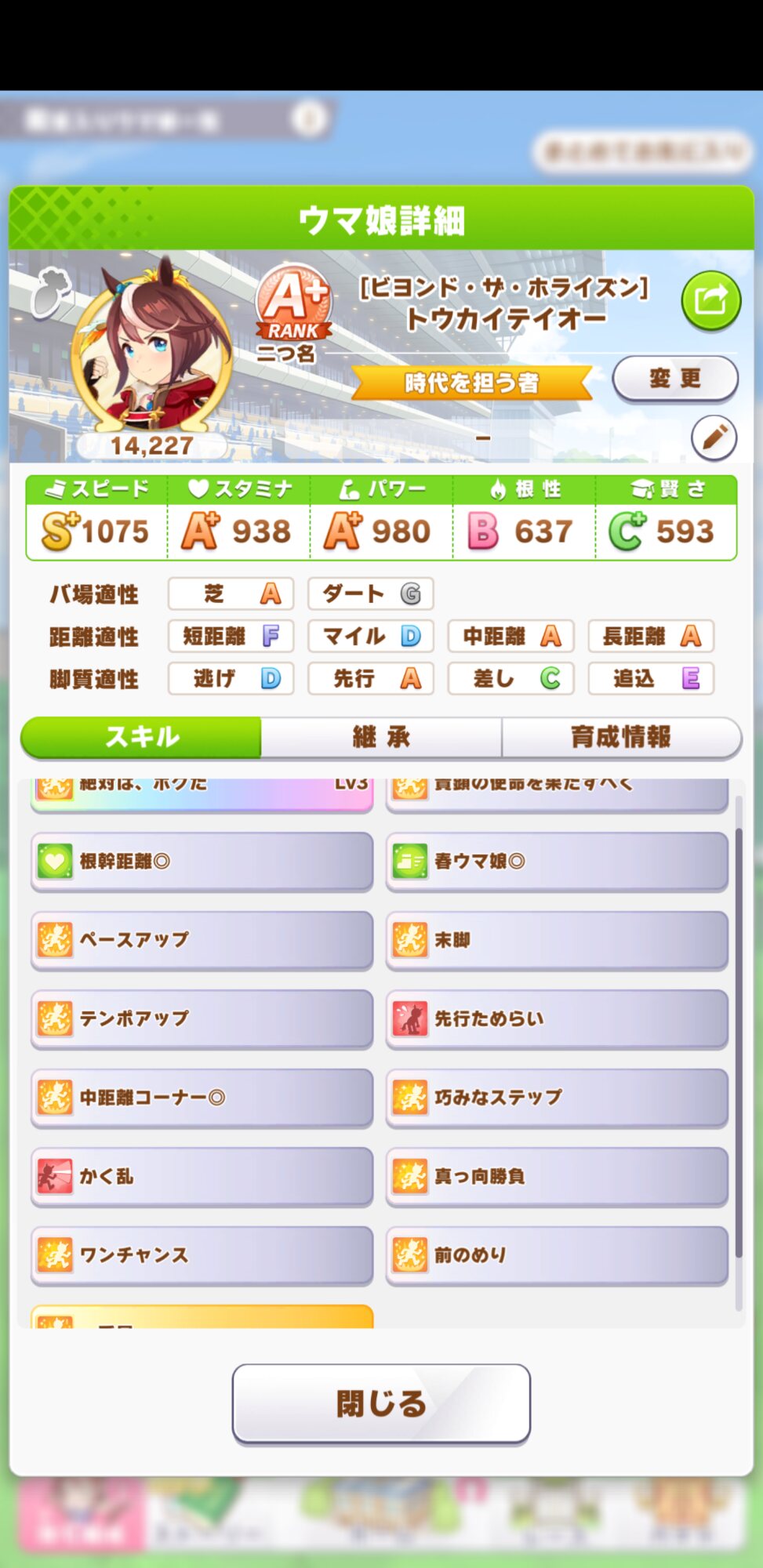Edit the memo with the pencil icon
The width and height of the screenshot is (763, 1568).
[714, 437]
